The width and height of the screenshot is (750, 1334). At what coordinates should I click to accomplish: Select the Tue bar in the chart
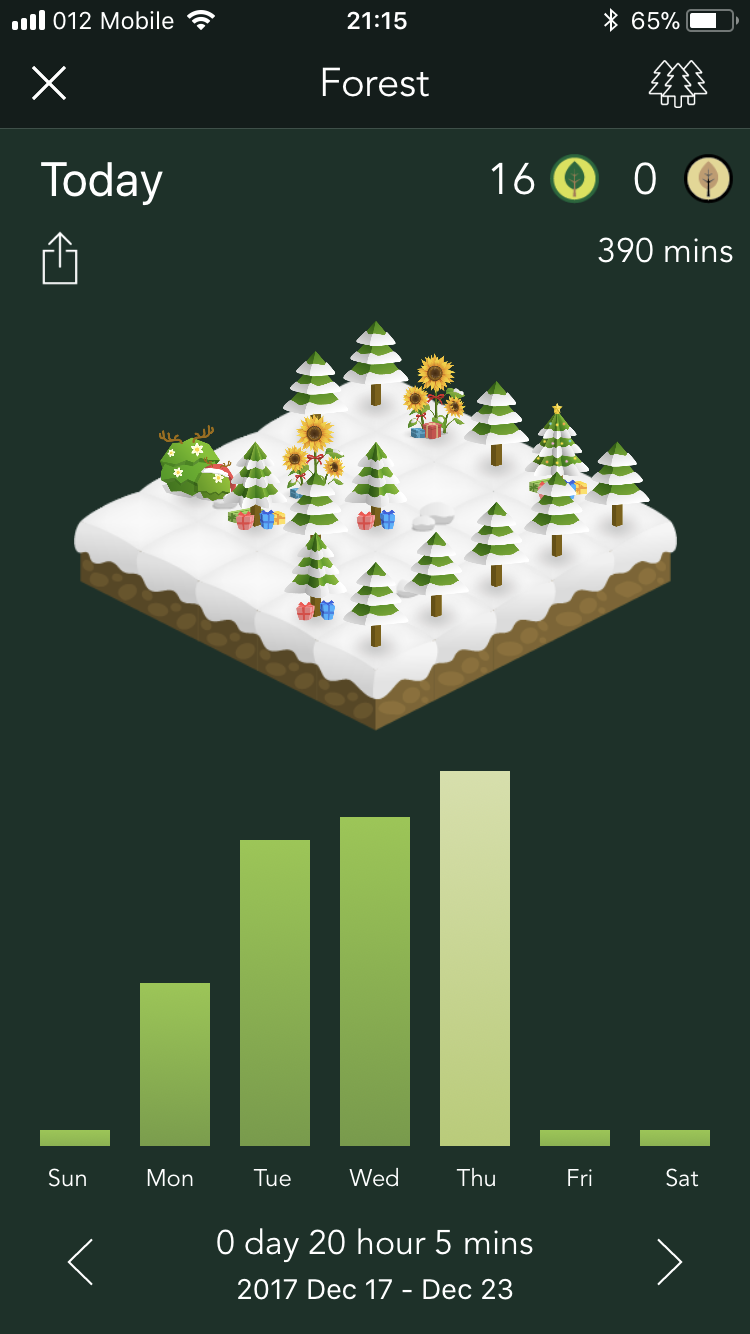[275, 992]
